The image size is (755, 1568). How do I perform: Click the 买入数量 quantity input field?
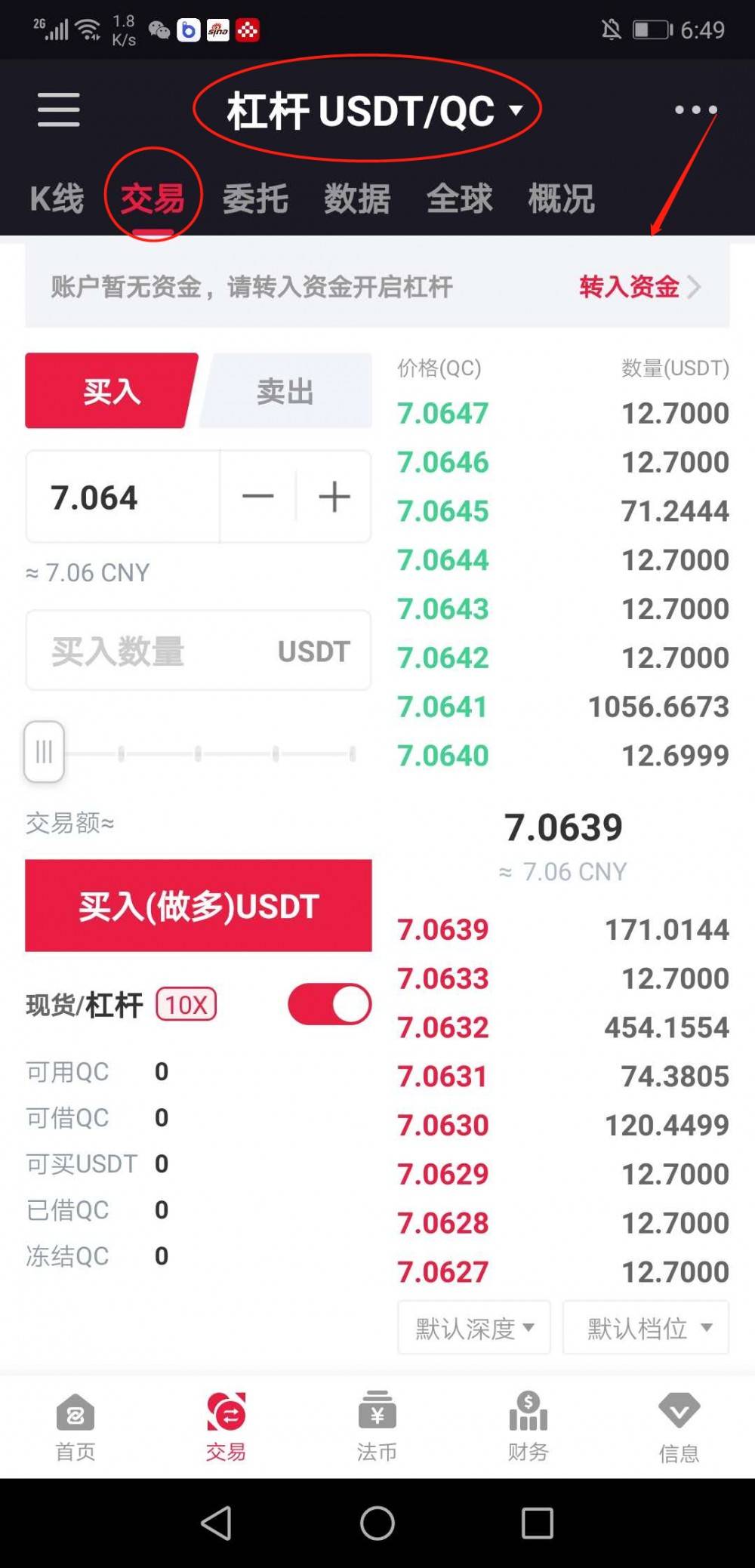tap(198, 650)
